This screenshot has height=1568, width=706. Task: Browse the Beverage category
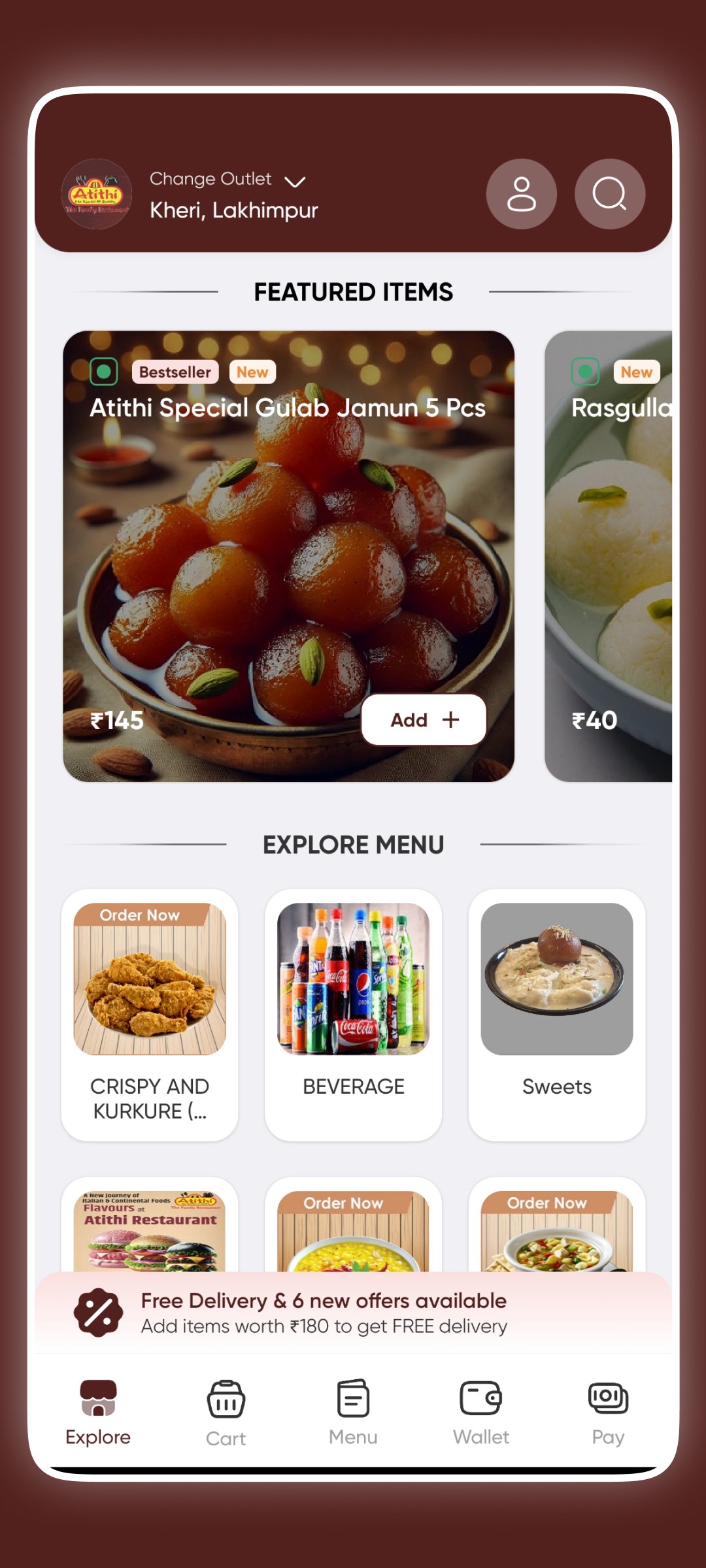tap(353, 1015)
